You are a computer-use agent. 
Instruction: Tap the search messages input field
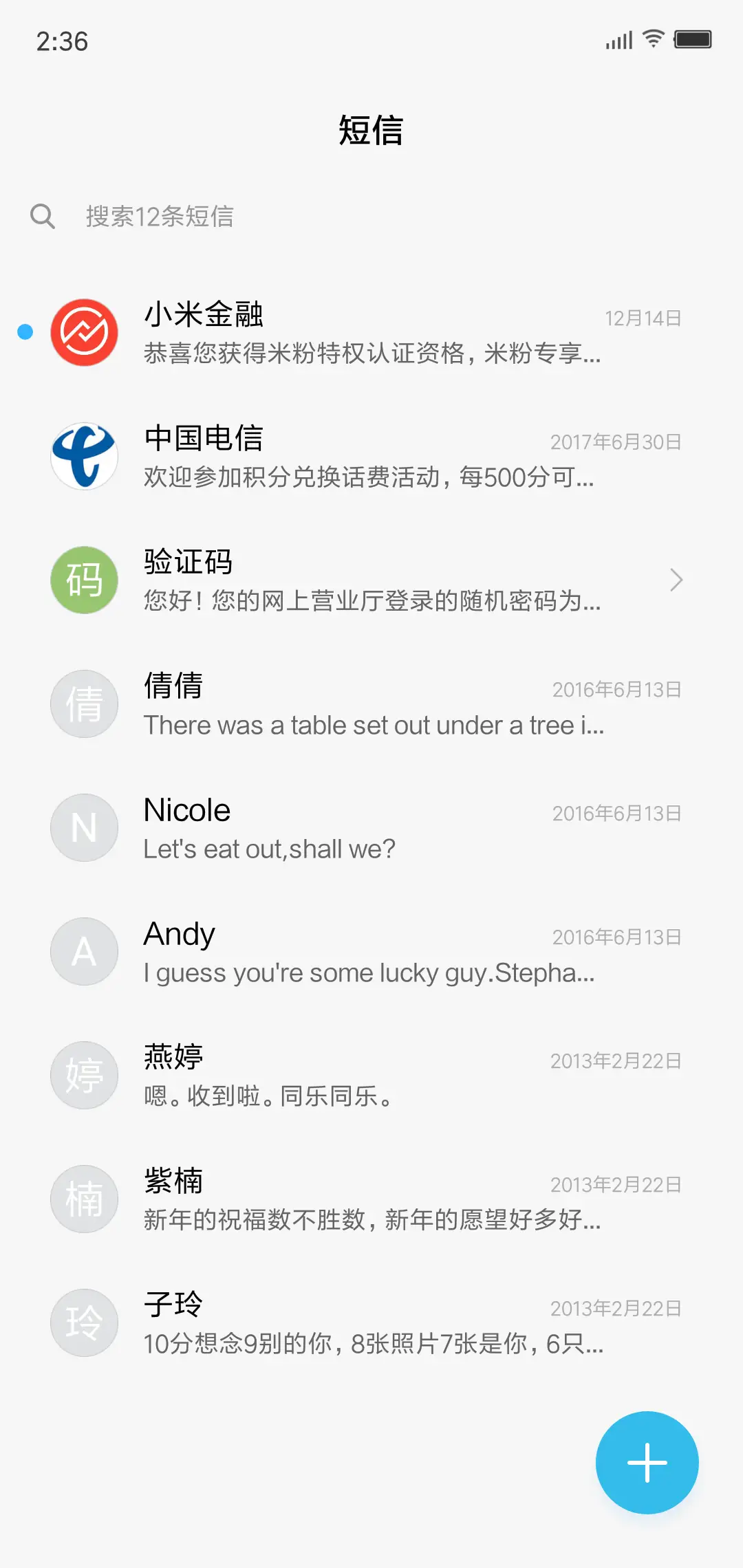[206, 216]
